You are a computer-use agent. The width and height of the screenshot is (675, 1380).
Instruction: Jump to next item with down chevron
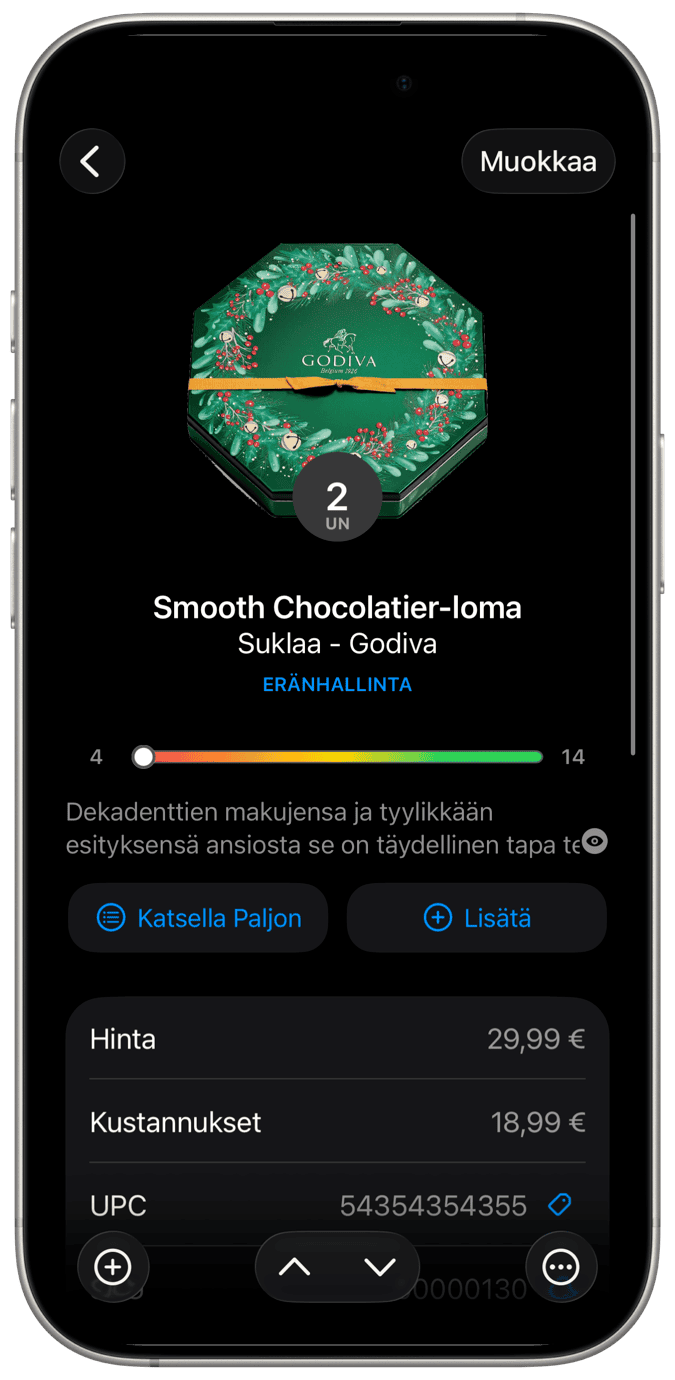(380, 1267)
